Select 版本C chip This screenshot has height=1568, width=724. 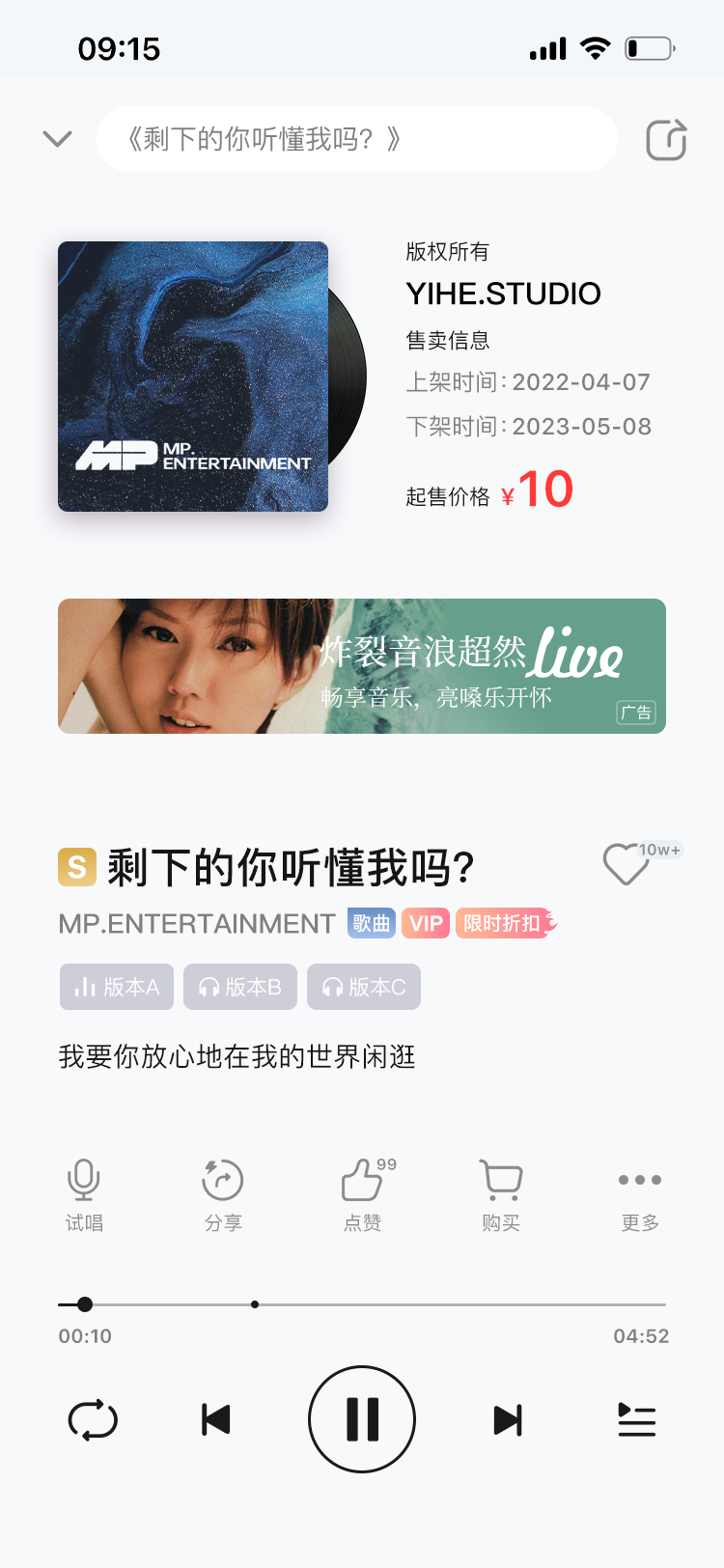pos(364,987)
